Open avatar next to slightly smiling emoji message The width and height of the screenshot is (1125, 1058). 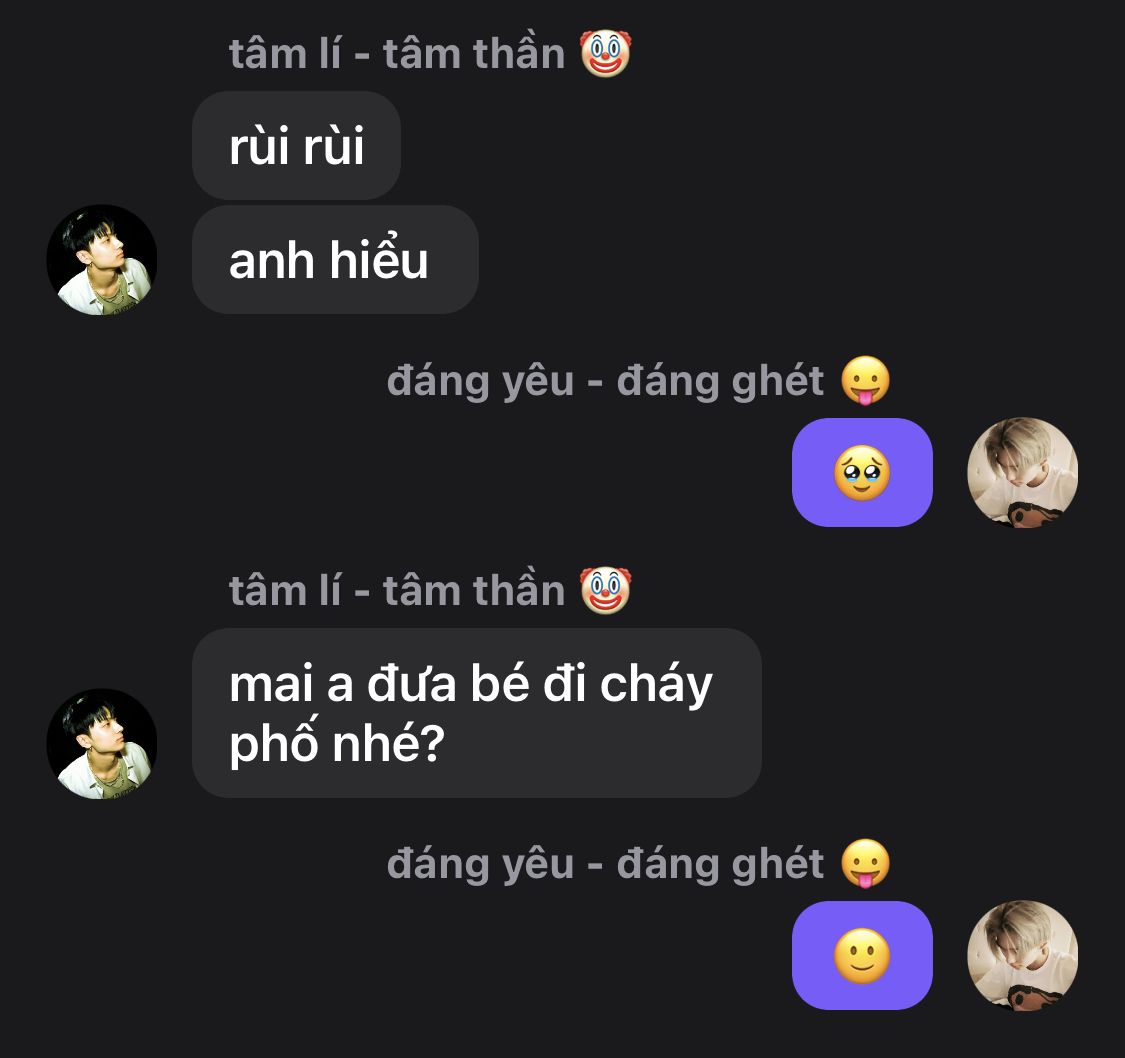coord(1022,955)
